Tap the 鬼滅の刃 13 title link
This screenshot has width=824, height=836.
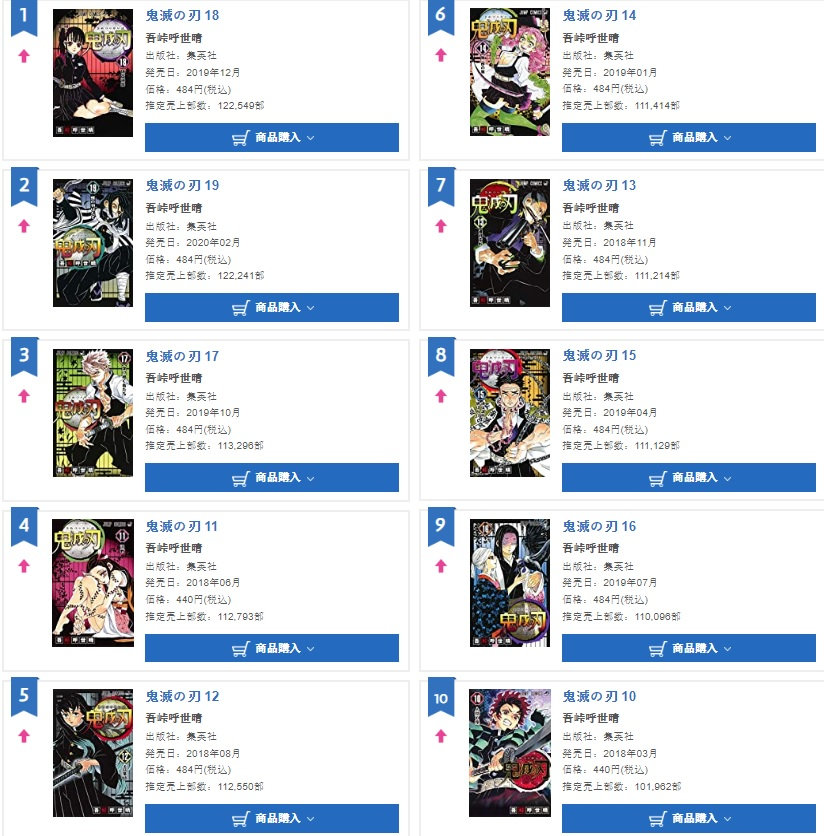(x=599, y=186)
